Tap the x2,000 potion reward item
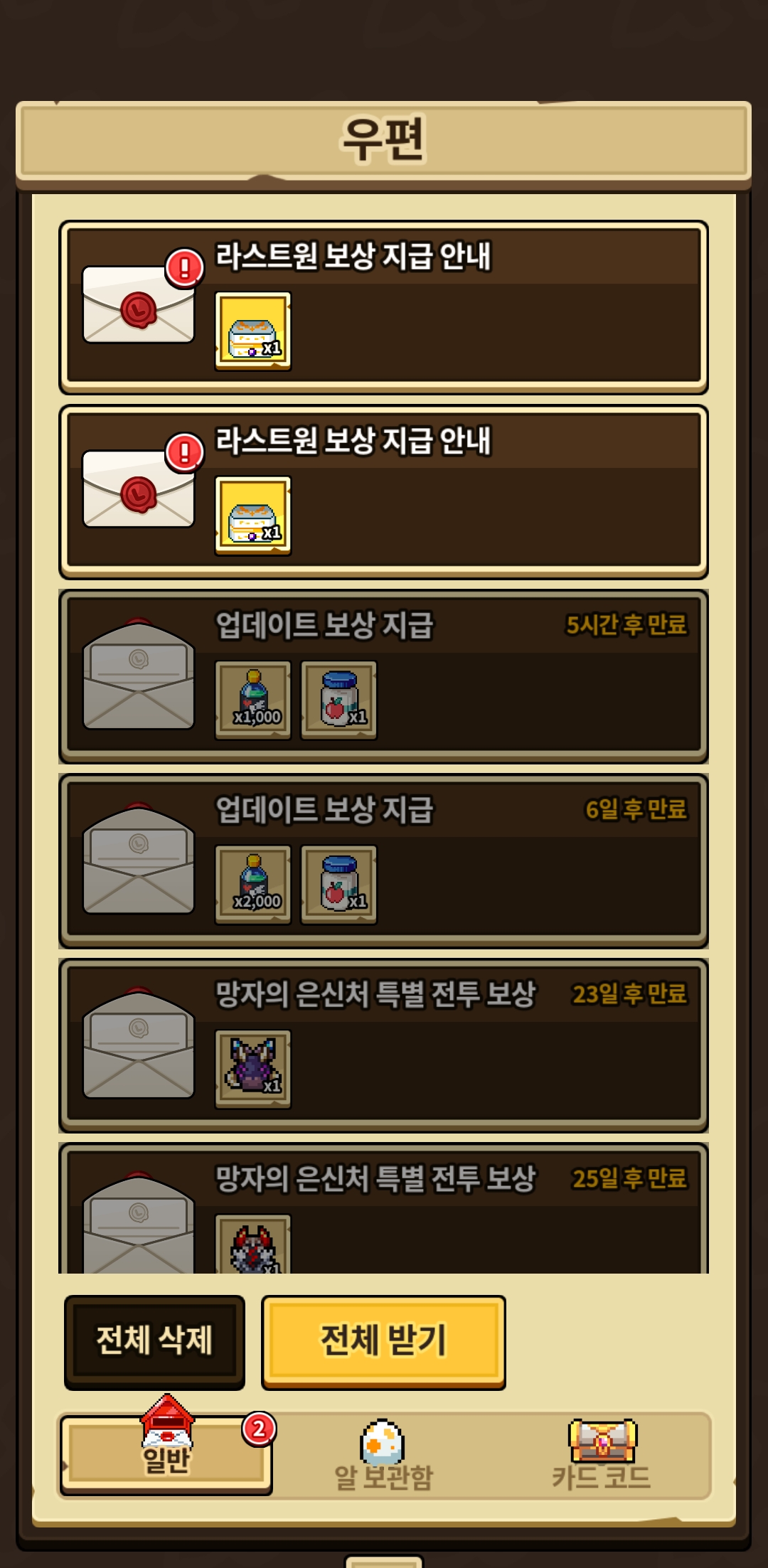768x1568 pixels. pos(253,885)
